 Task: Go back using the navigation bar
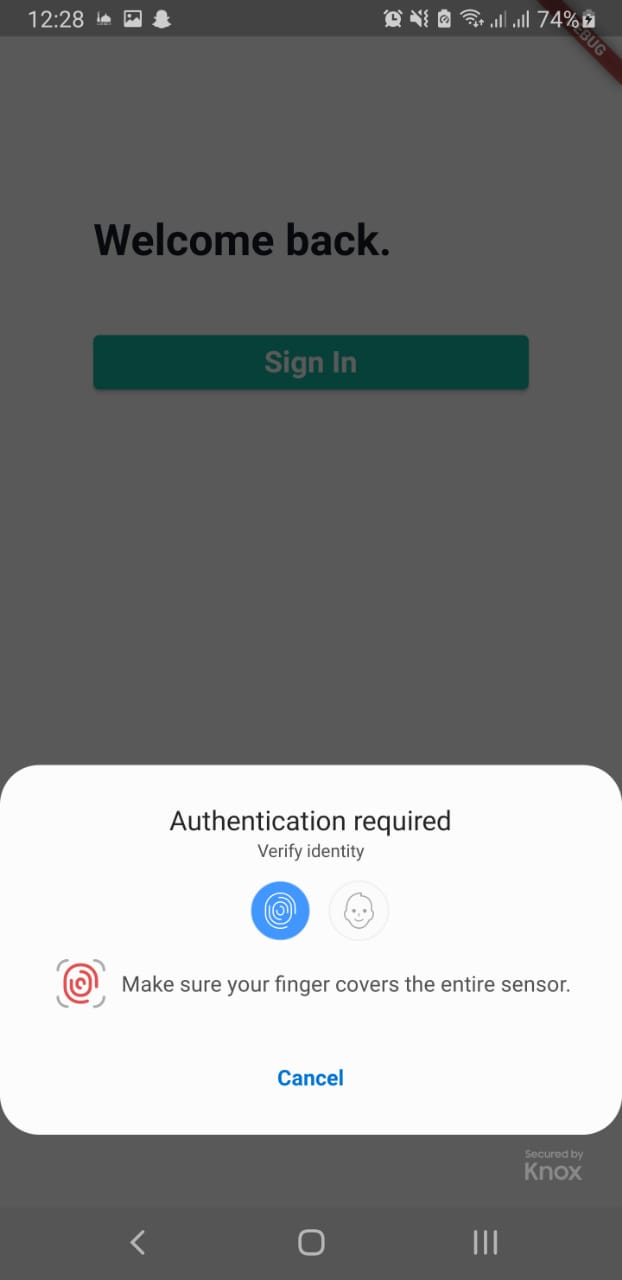coord(138,1242)
